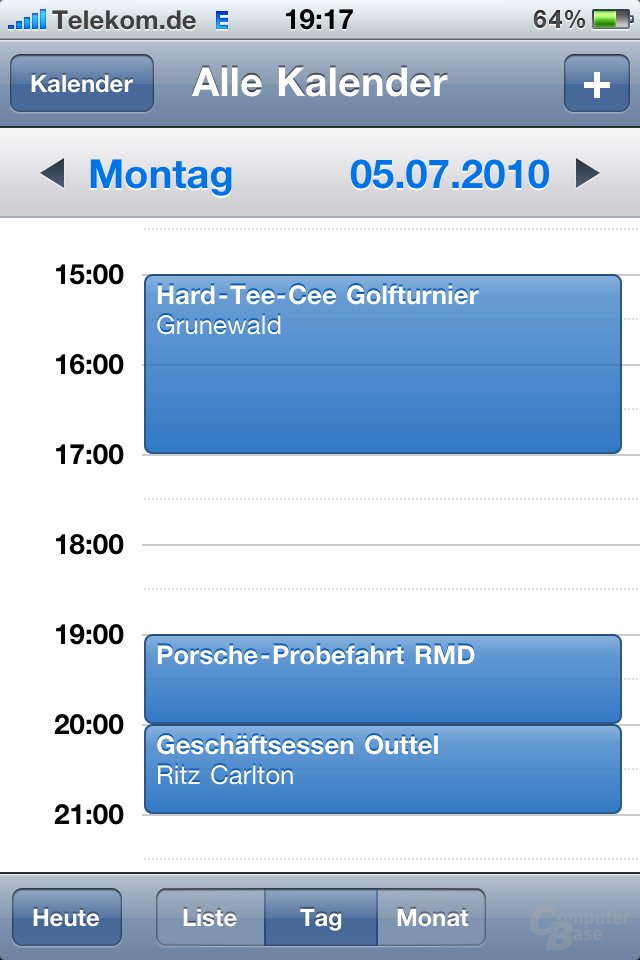Open the Porsche-Probefahrt RMD event
Viewport: 640px width, 960px height.
point(383,678)
